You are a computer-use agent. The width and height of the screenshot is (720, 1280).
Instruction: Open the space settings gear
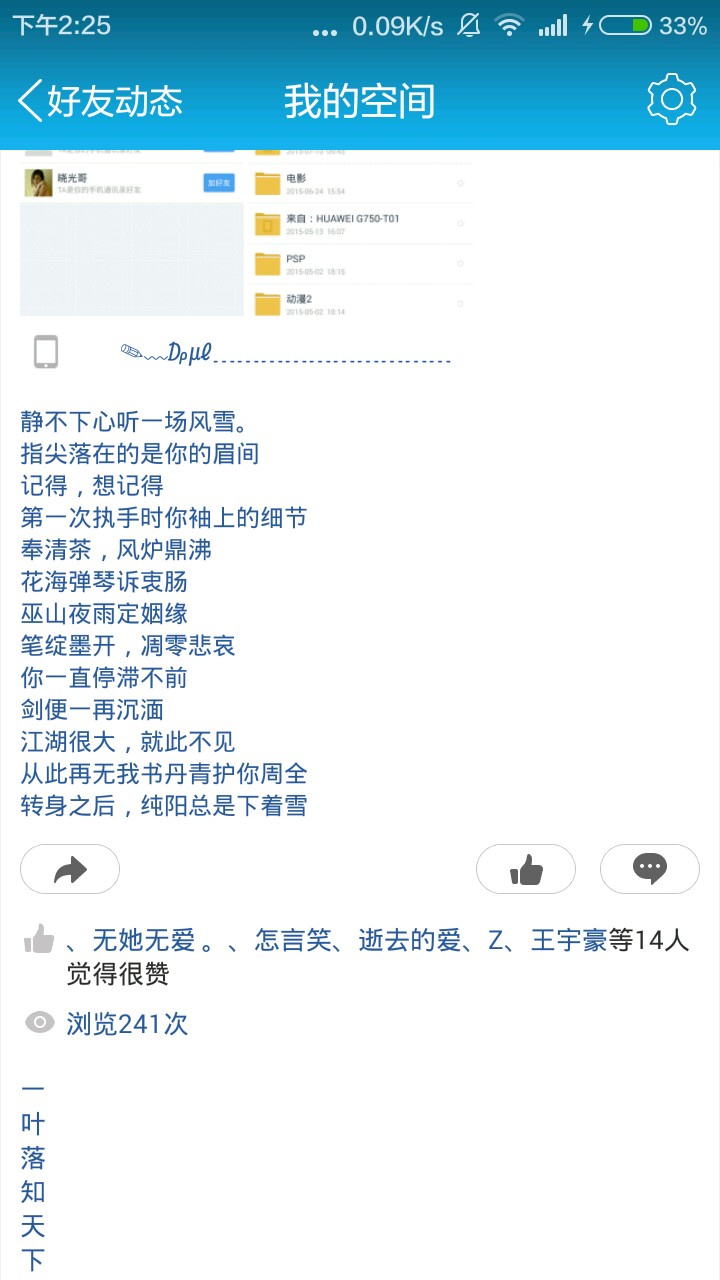click(671, 99)
